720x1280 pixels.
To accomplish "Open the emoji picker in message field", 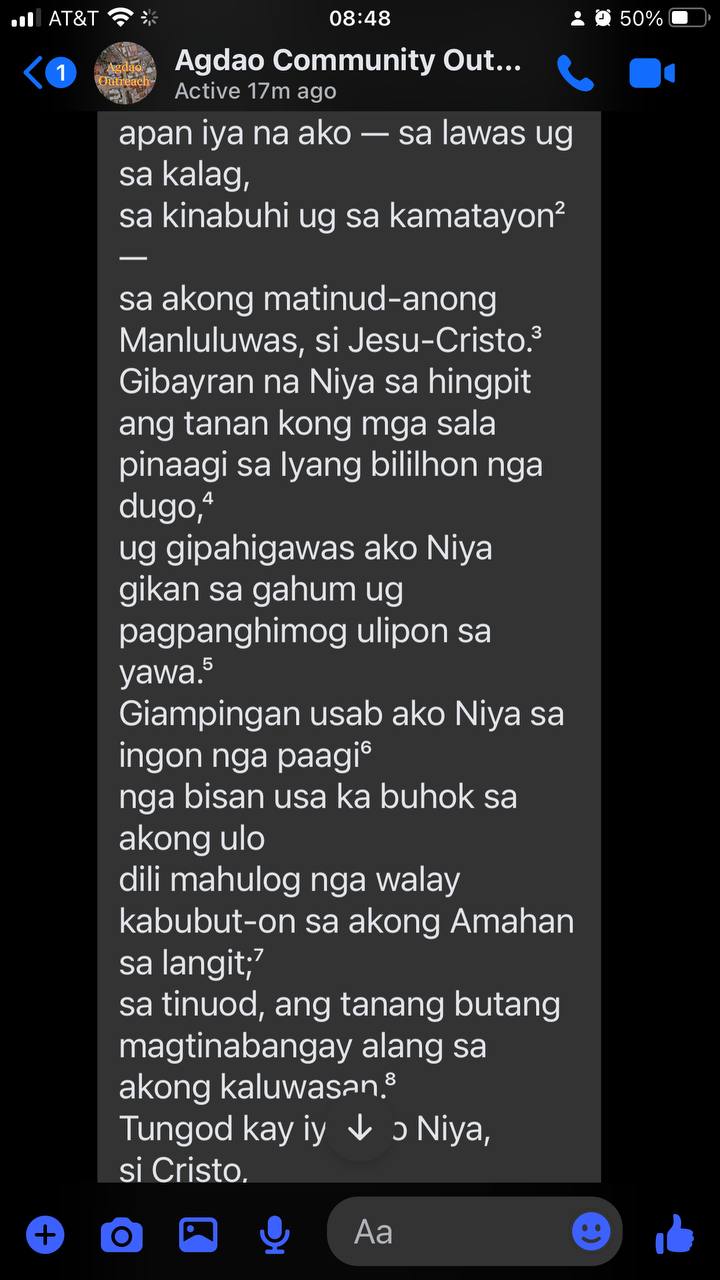I will tap(590, 1232).
